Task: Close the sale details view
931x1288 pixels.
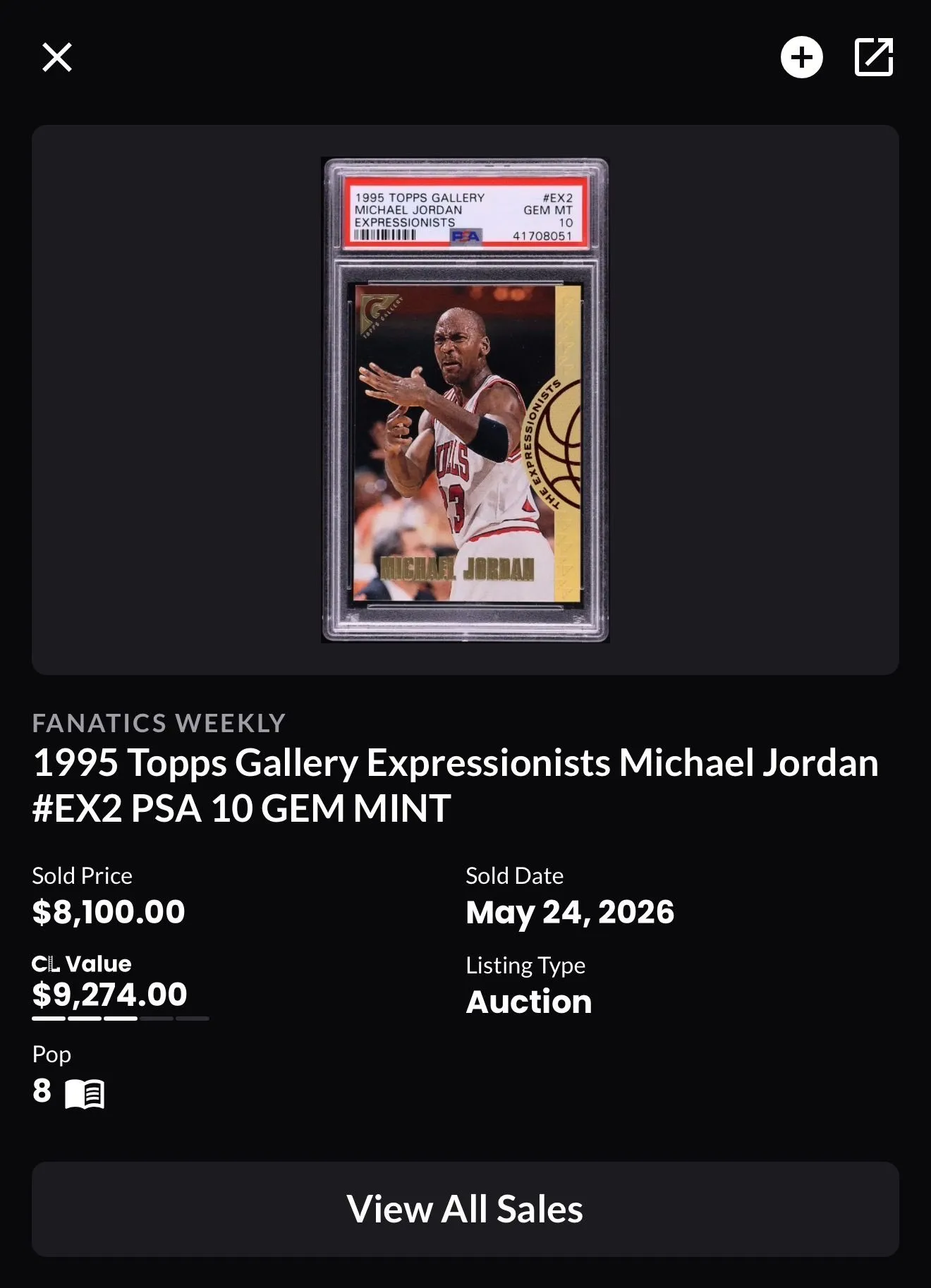Action: [x=57, y=57]
